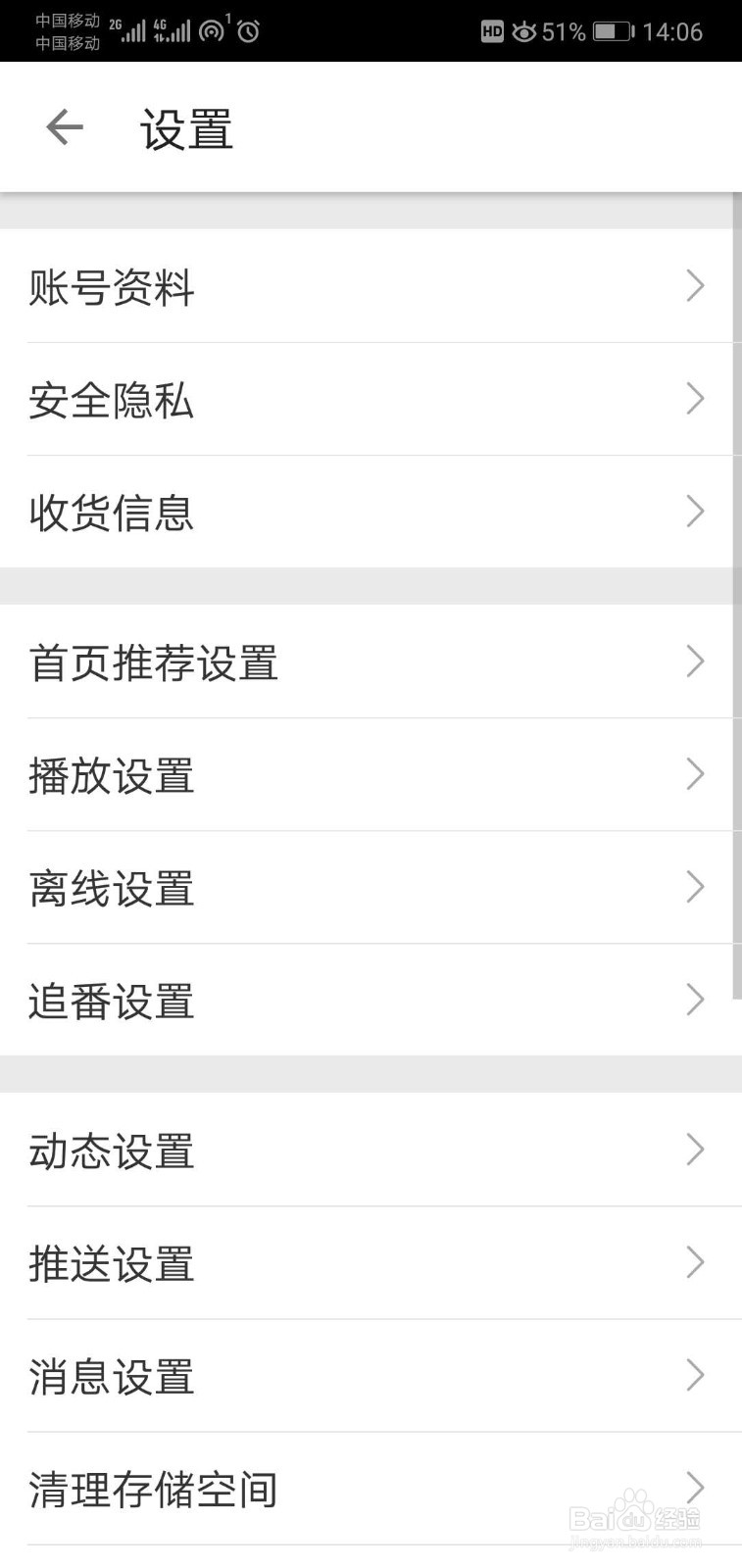Viewport: 742px width, 1568px height.
Task: Expand the chevron next to 追番设置
Action: (696, 1000)
